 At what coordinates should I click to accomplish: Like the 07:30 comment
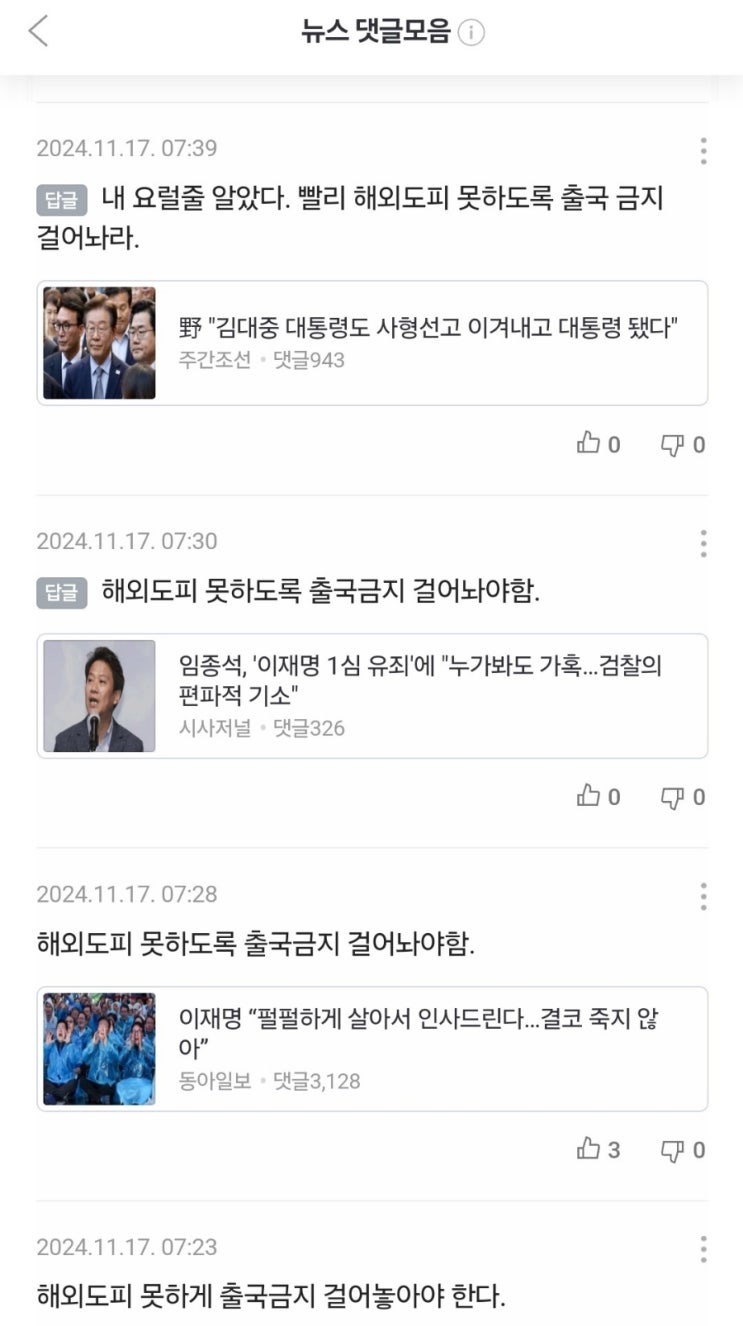(x=598, y=797)
